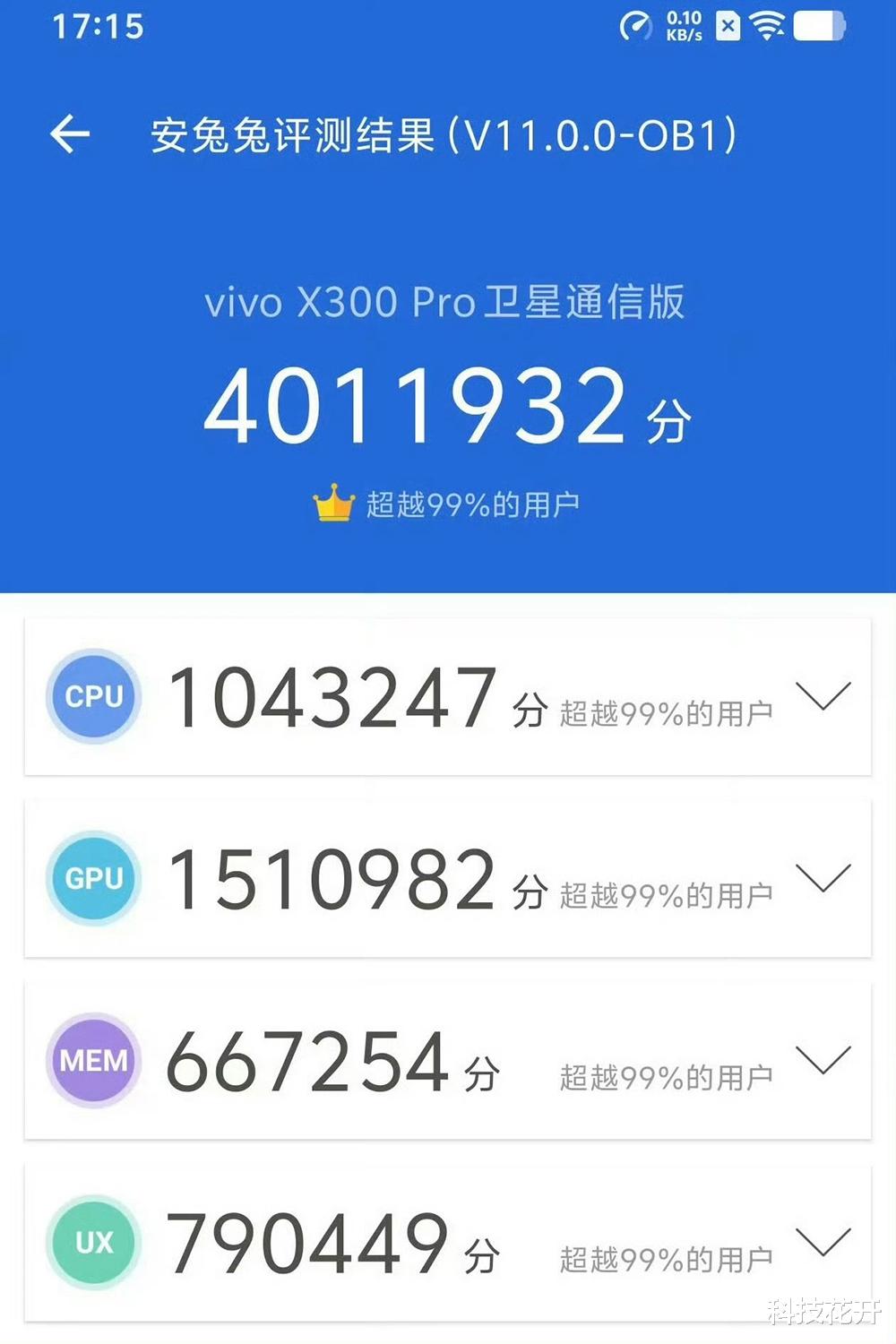The height and width of the screenshot is (1344, 896).
Task: Click the CPU score circular icon
Action: tap(92, 696)
